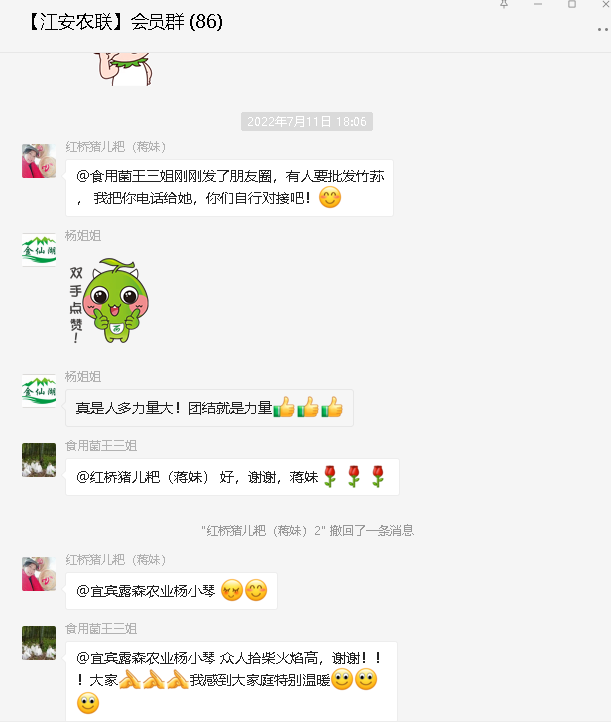Minimize the chat window

(x=537, y=4)
